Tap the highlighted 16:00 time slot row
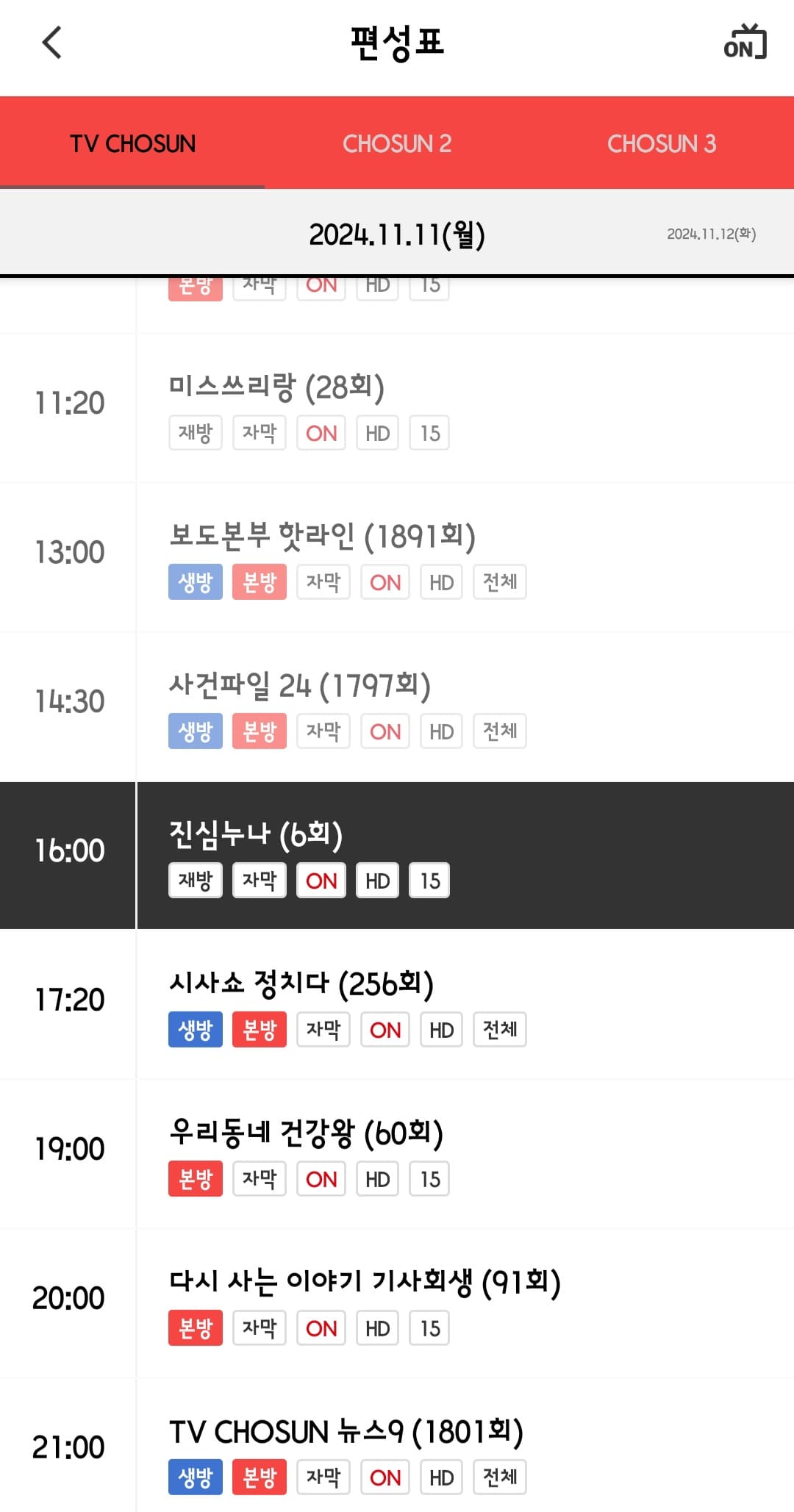794x1512 pixels. click(69, 850)
